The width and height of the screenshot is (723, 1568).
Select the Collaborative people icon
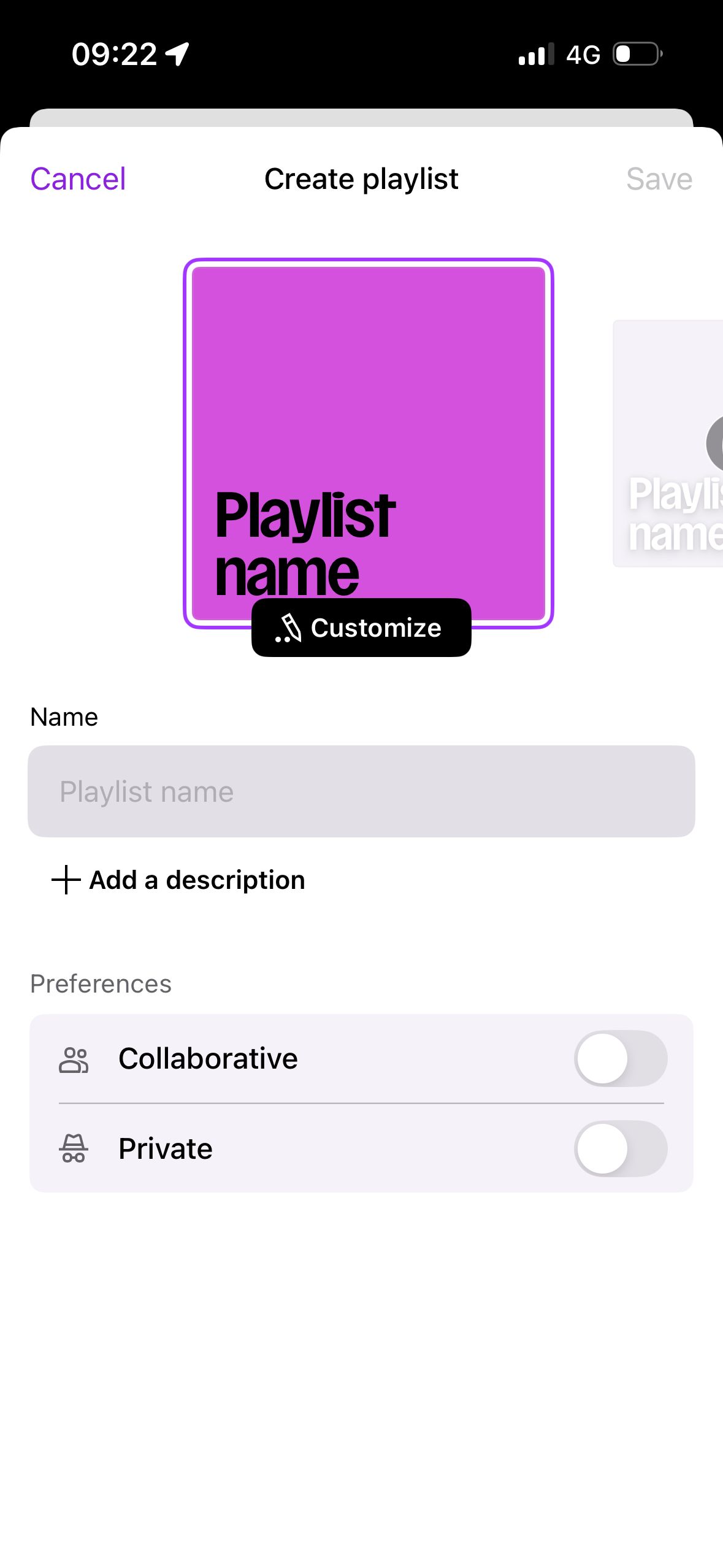click(75, 1057)
